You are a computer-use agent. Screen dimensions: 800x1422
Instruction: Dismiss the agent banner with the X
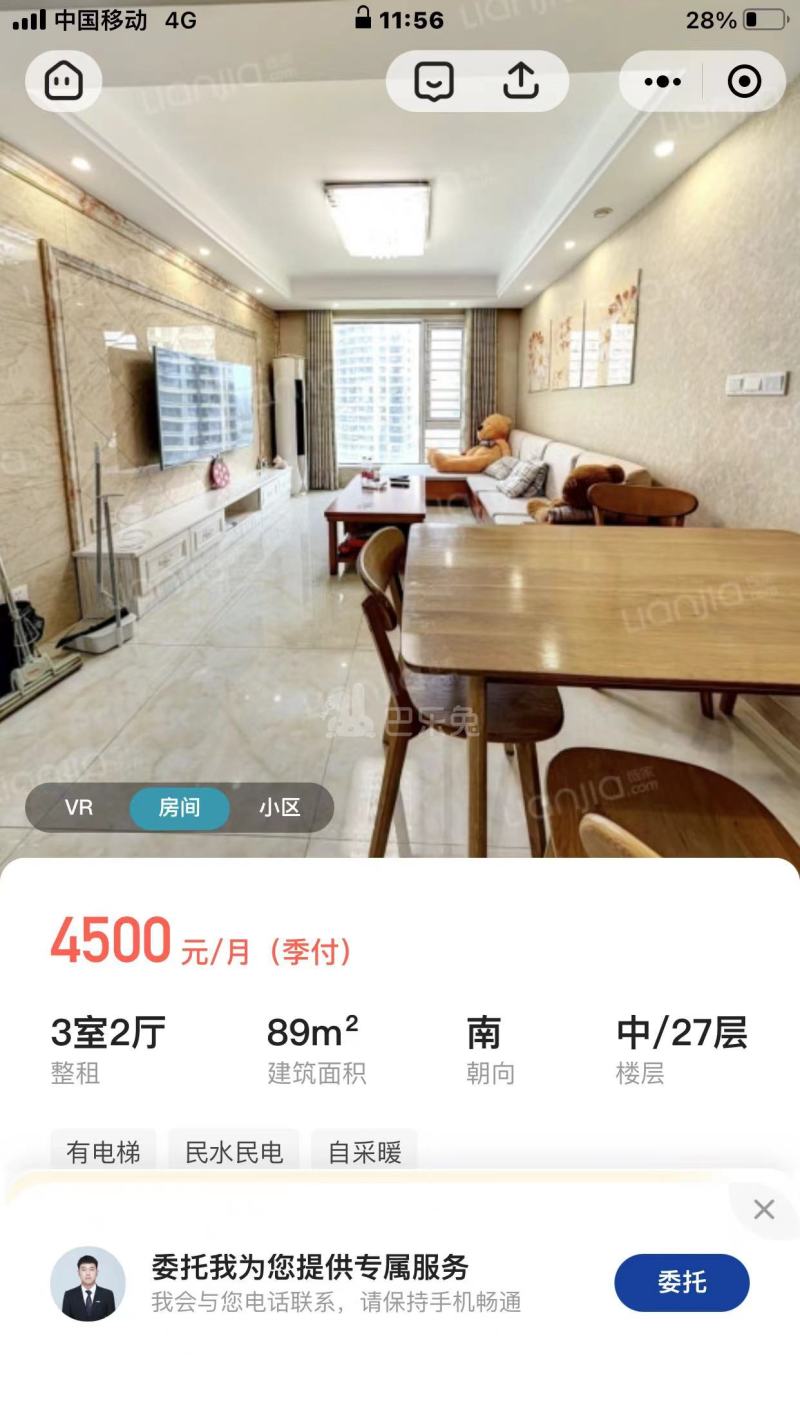[x=764, y=1207]
